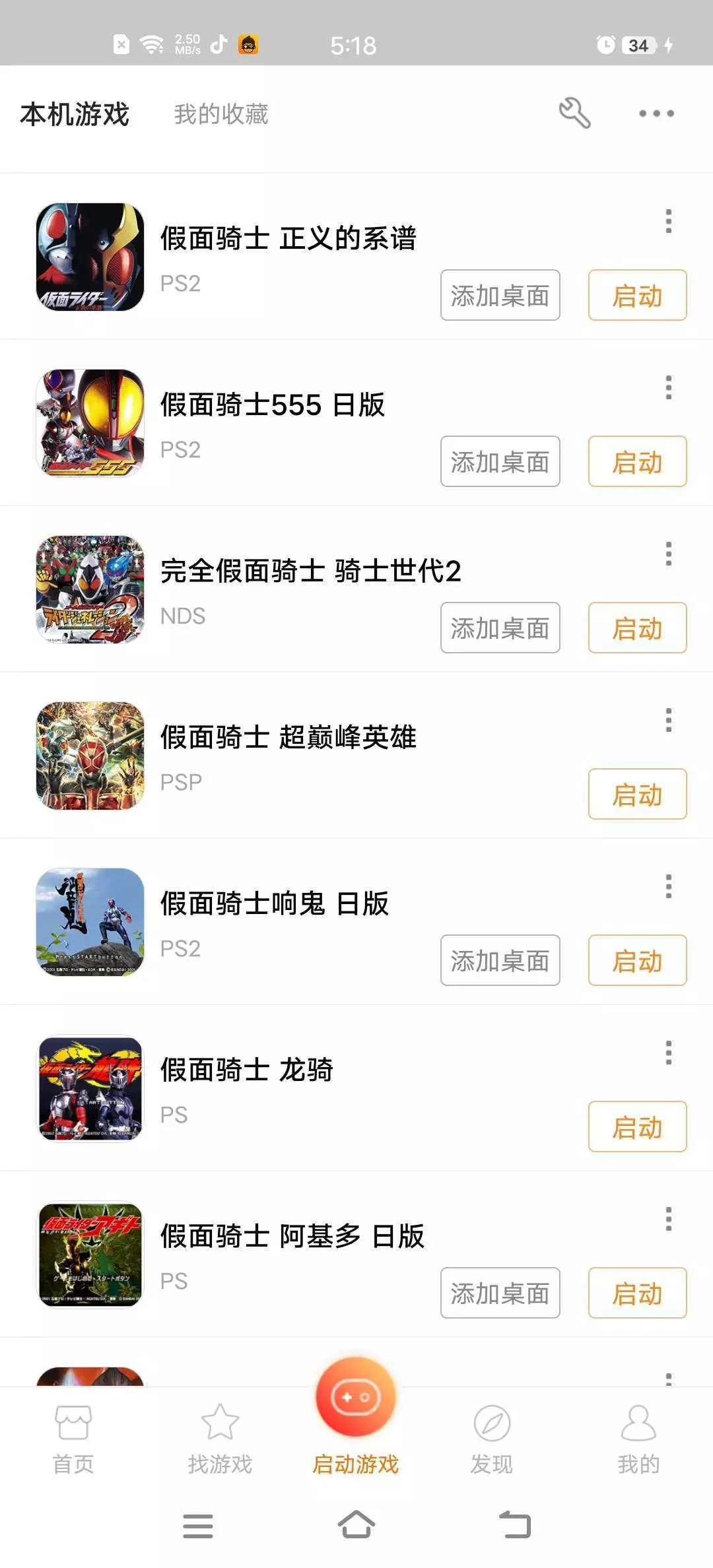Start 假面骑士555 日版 game
Viewport: 713px width, 1568px height.
click(x=637, y=461)
